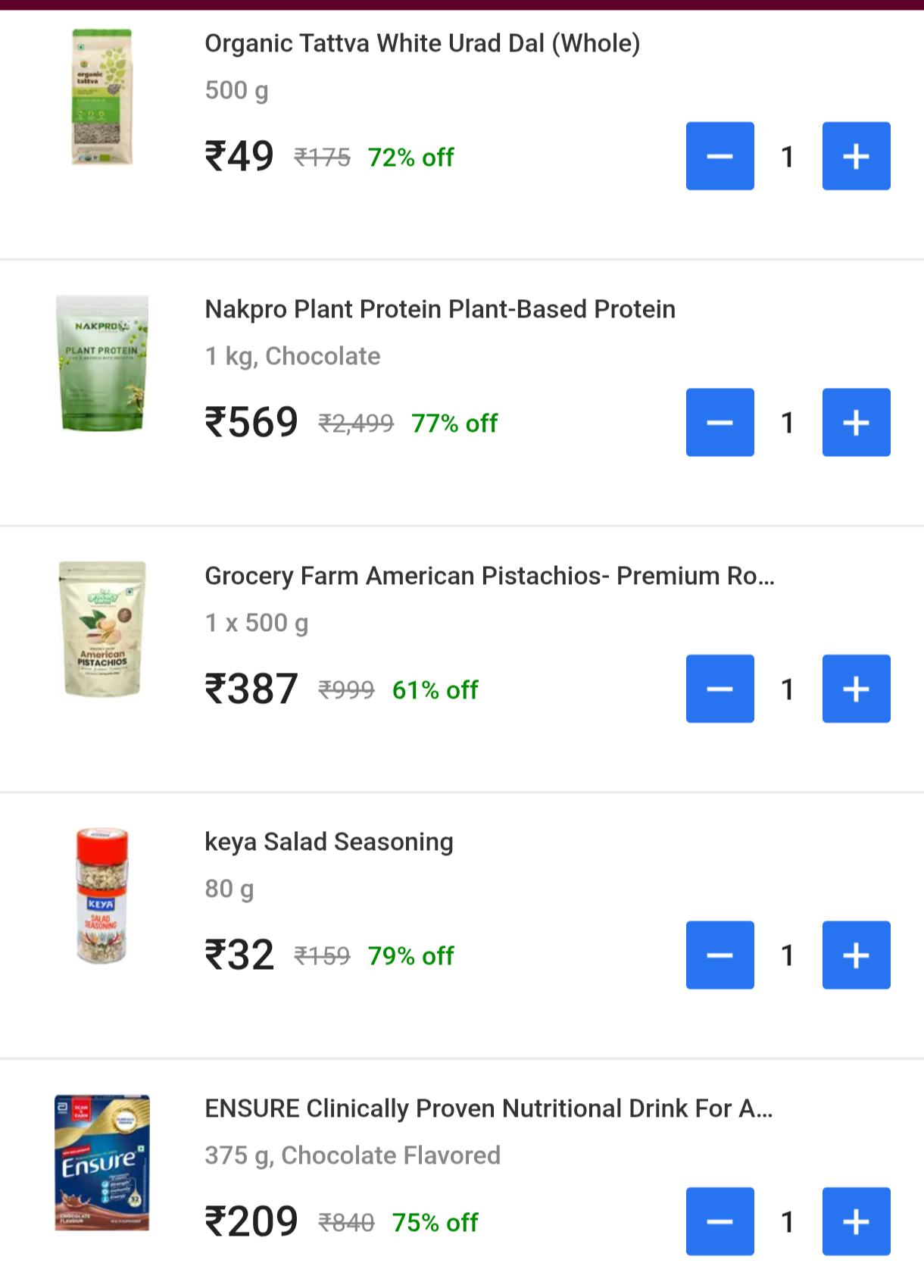Reduce keya Salad Seasoning quantity

[720, 955]
